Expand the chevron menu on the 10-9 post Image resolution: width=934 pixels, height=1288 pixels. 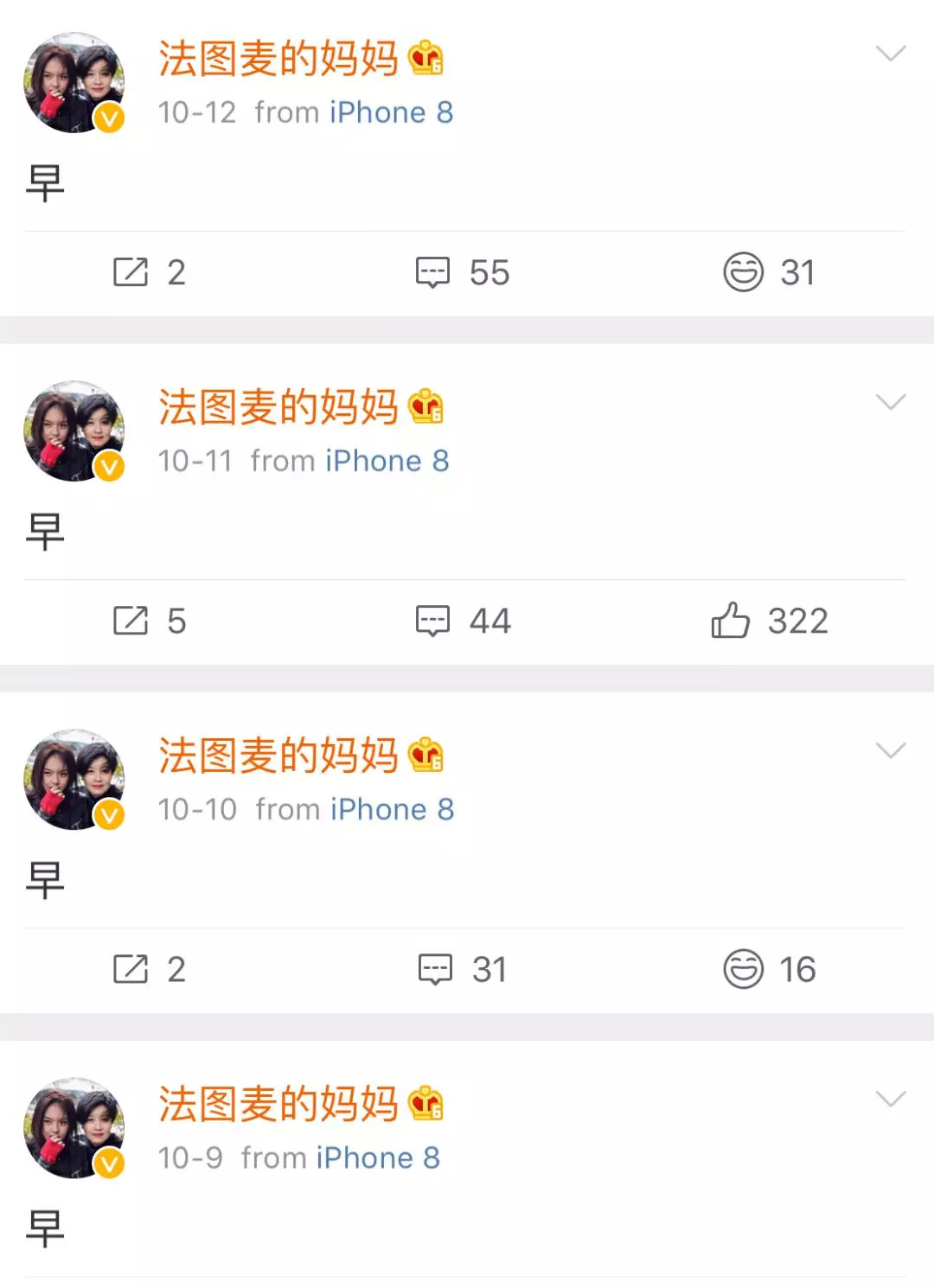click(890, 1100)
